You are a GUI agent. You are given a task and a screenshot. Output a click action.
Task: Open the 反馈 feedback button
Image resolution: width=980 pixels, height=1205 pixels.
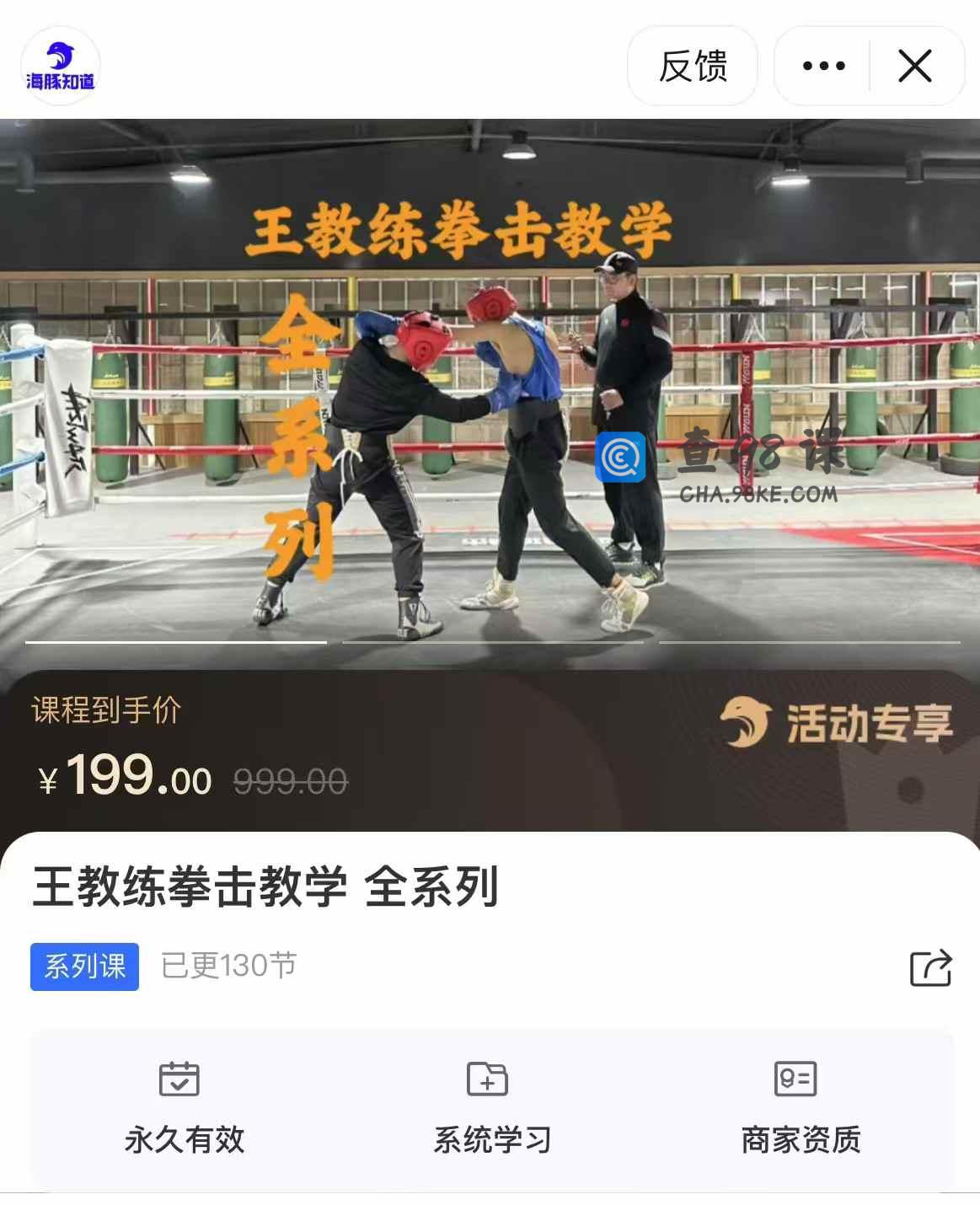pos(692,66)
